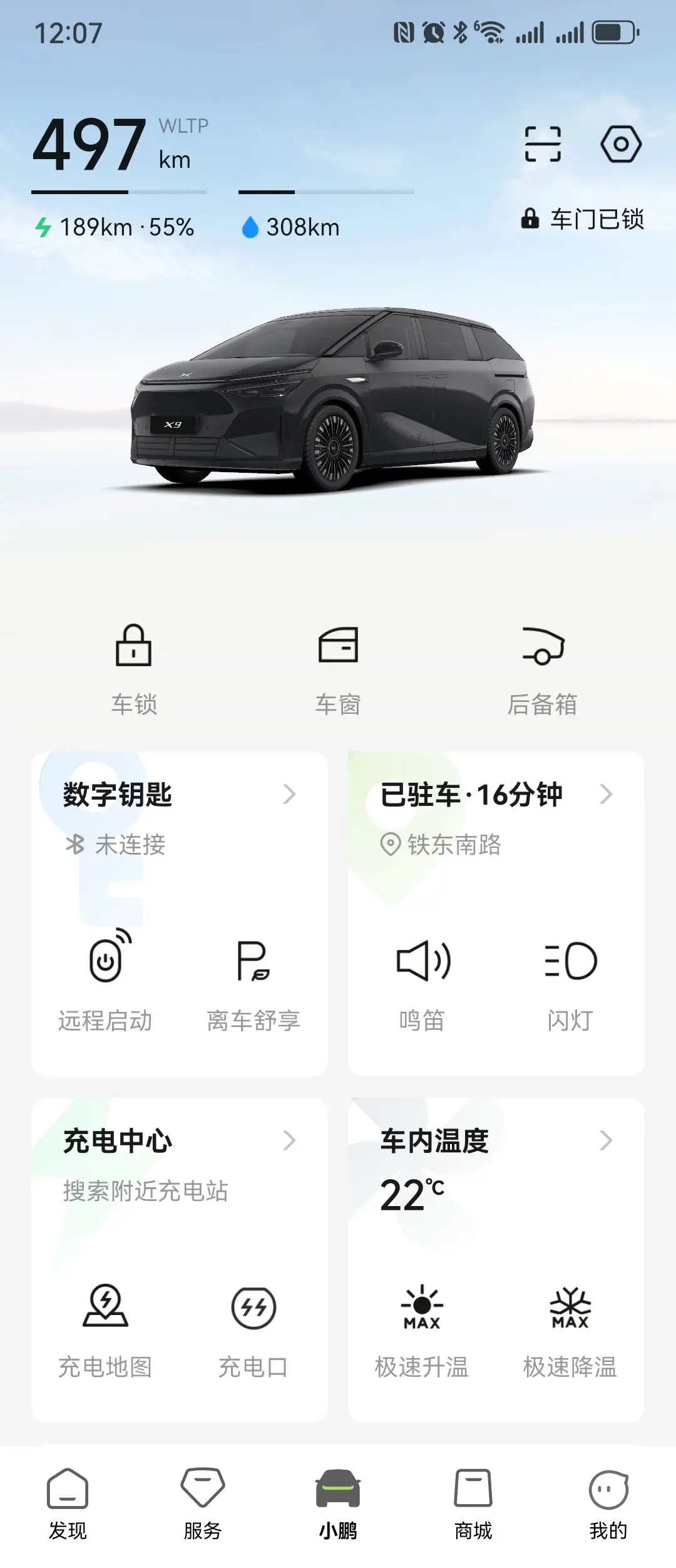Open the 后备箱 trunk control
This screenshot has width=676, height=1568.
[x=542, y=668]
